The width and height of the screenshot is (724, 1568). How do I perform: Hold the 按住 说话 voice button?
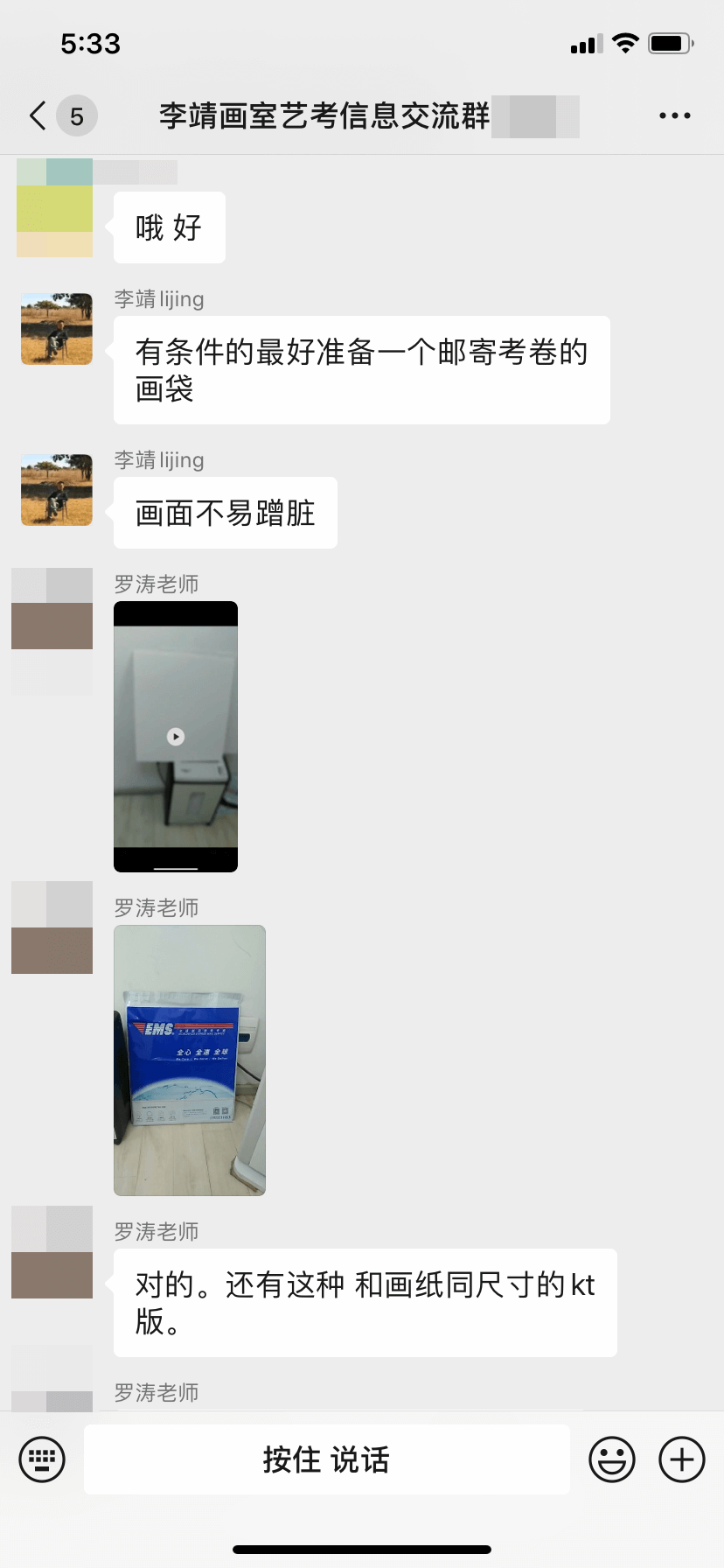pyautogui.click(x=326, y=1459)
